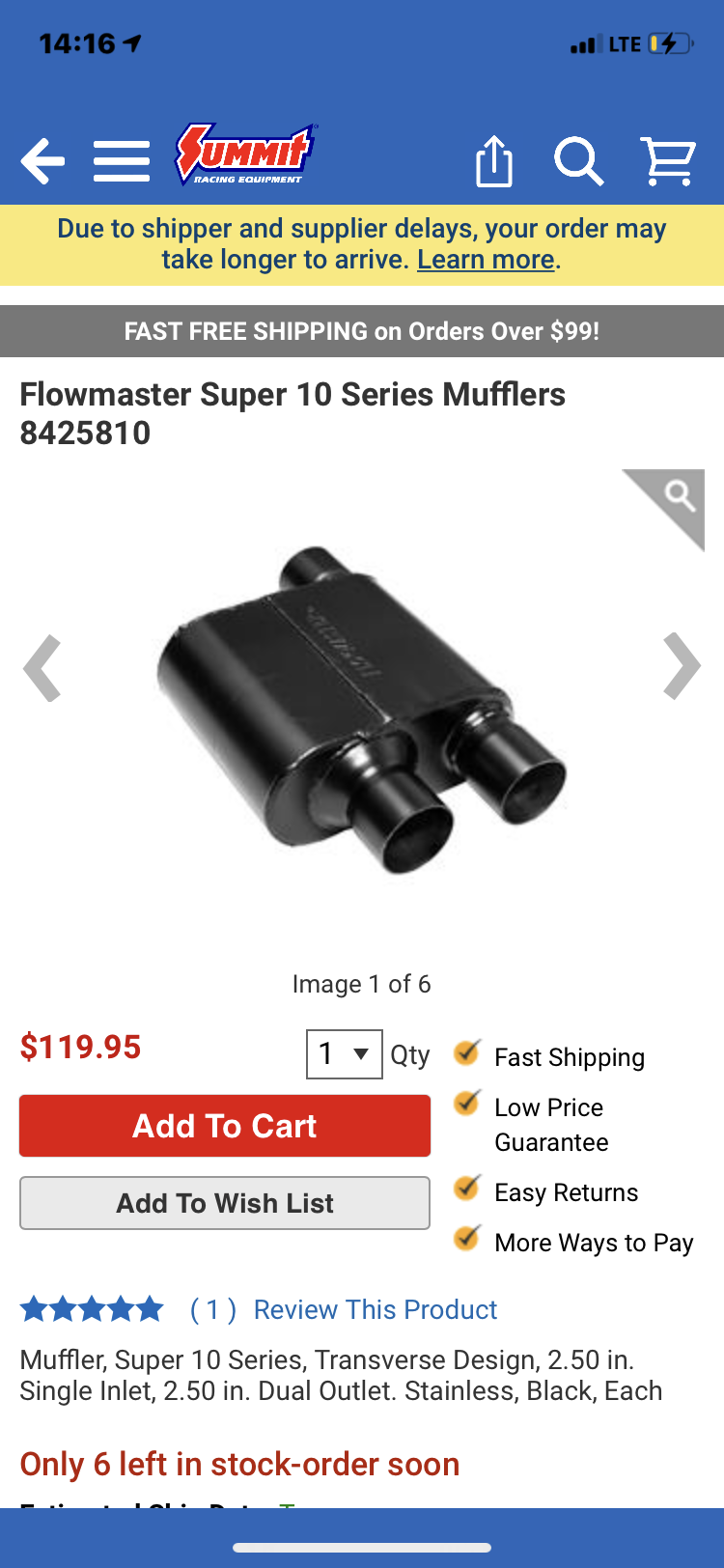Zoom the product image with magnifier

(679, 496)
